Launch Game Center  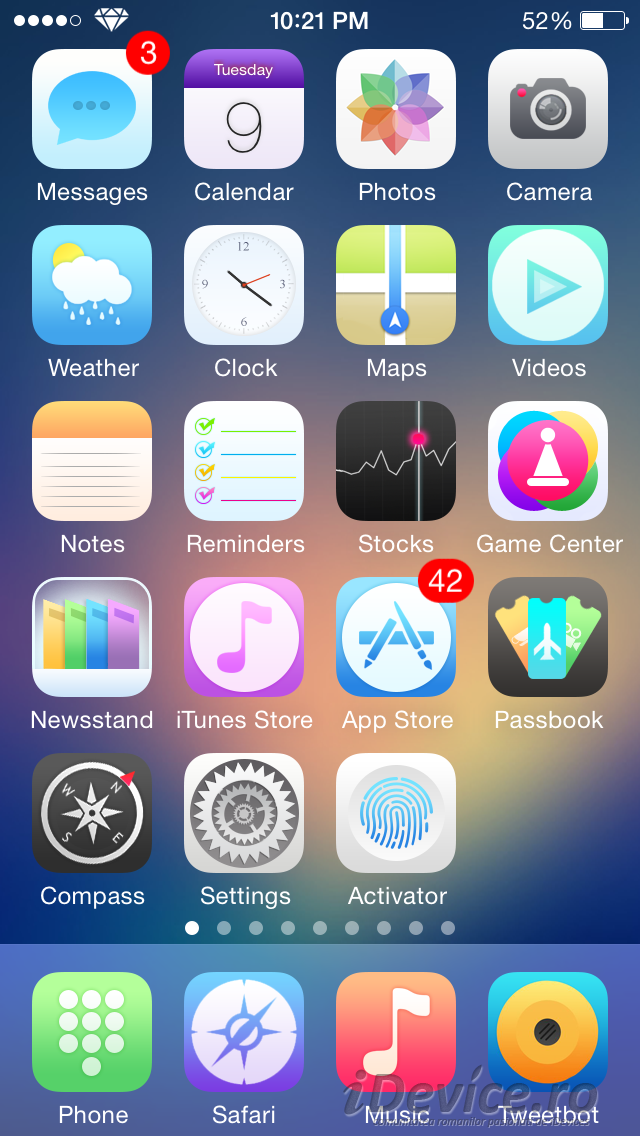[x=548, y=461]
